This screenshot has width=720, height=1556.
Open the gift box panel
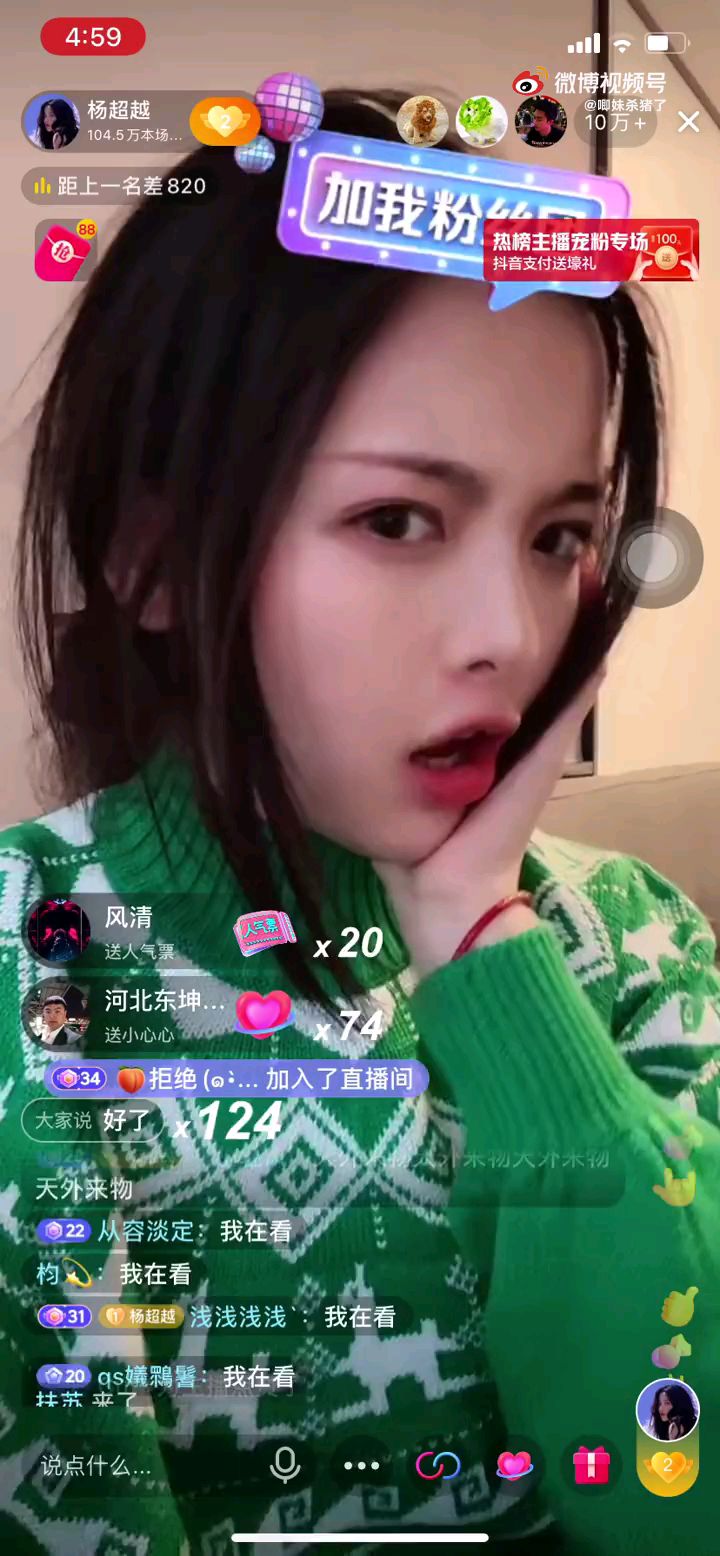click(592, 1465)
